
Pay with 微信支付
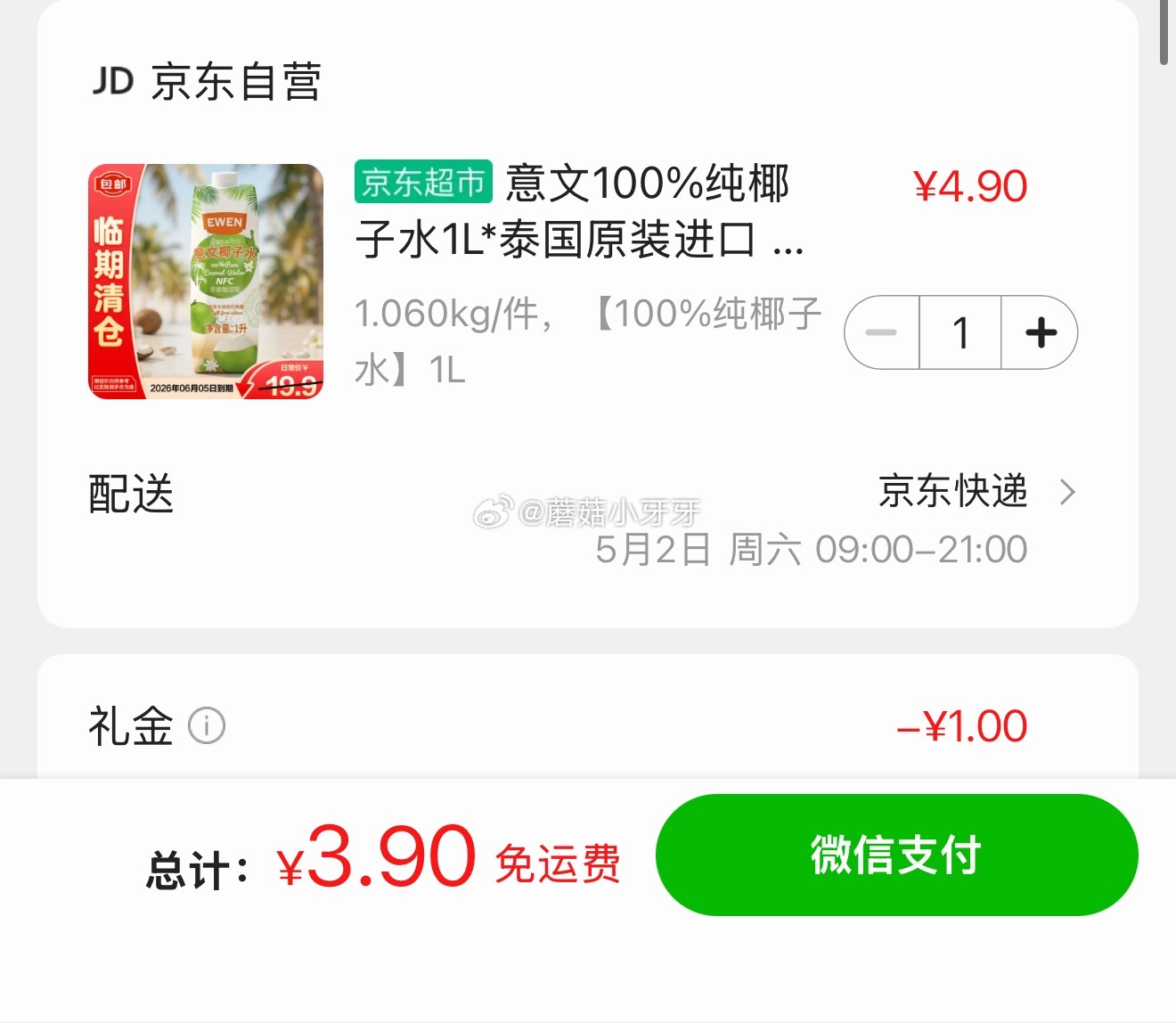pyautogui.click(x=896, y=855)
